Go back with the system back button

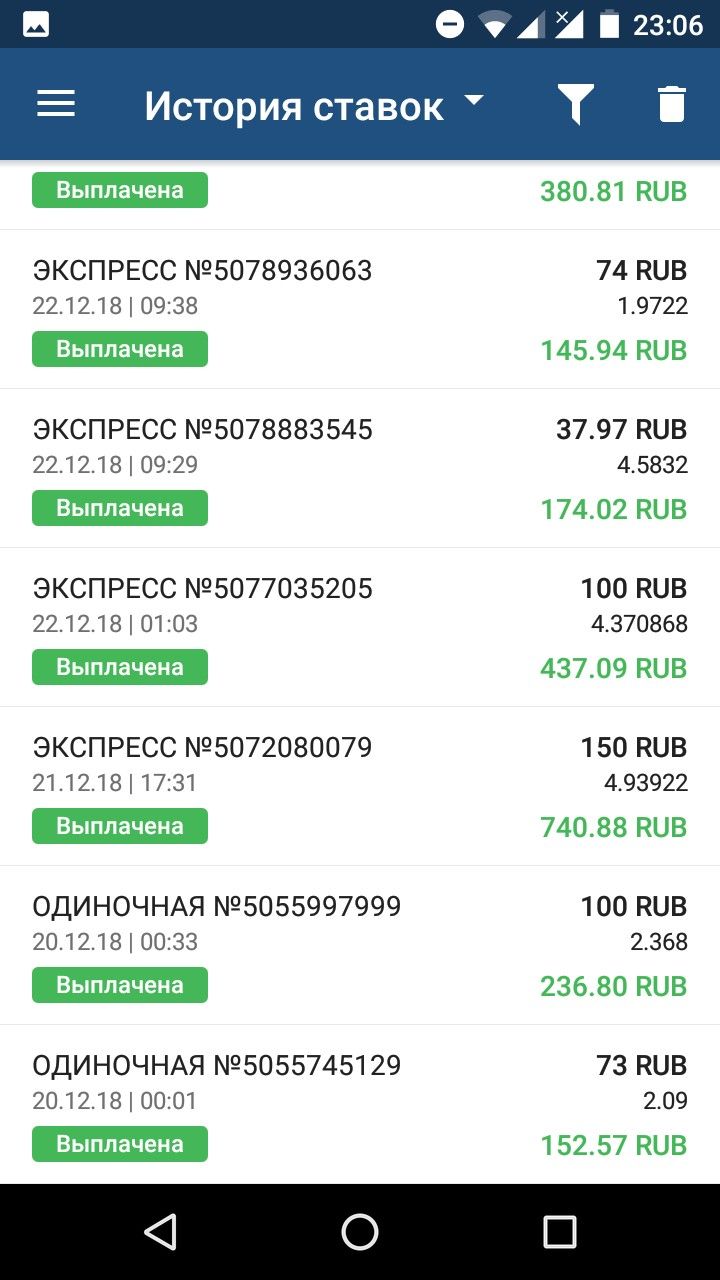tap(160, 1232)
